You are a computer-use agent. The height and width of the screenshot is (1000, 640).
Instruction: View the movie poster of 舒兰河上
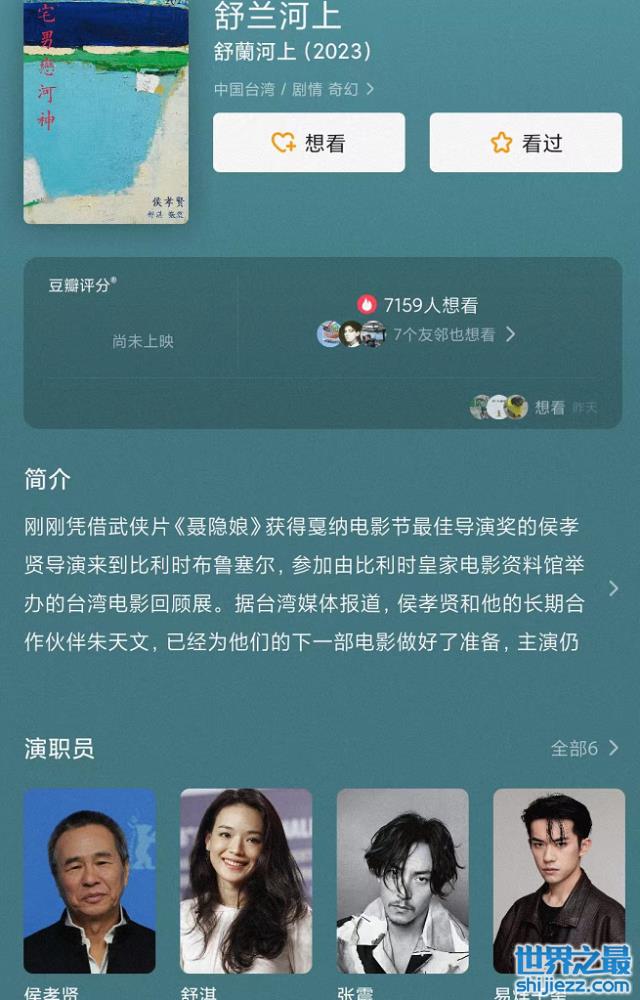coord(105,110)
